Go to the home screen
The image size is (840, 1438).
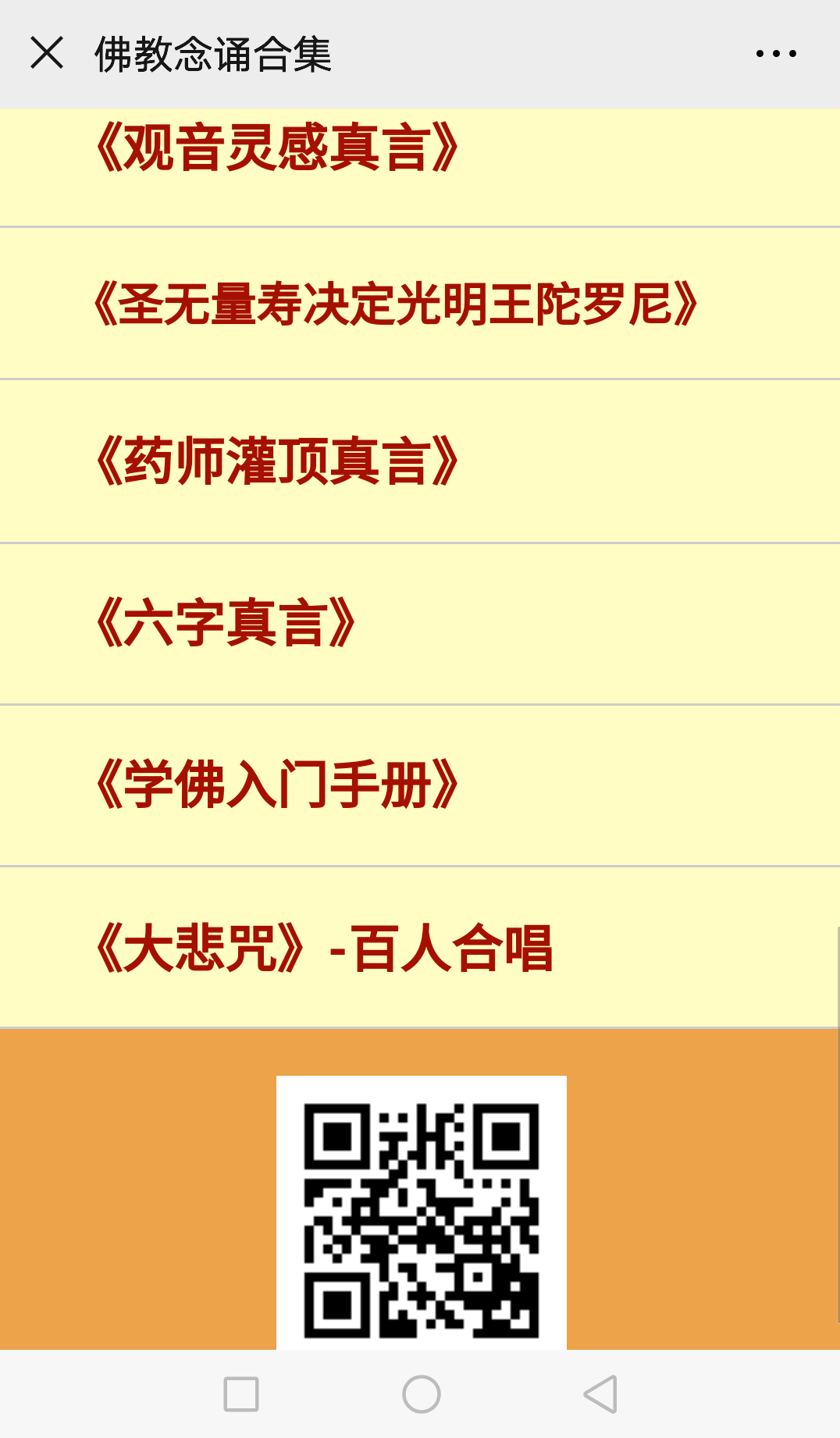[422, 1394]
